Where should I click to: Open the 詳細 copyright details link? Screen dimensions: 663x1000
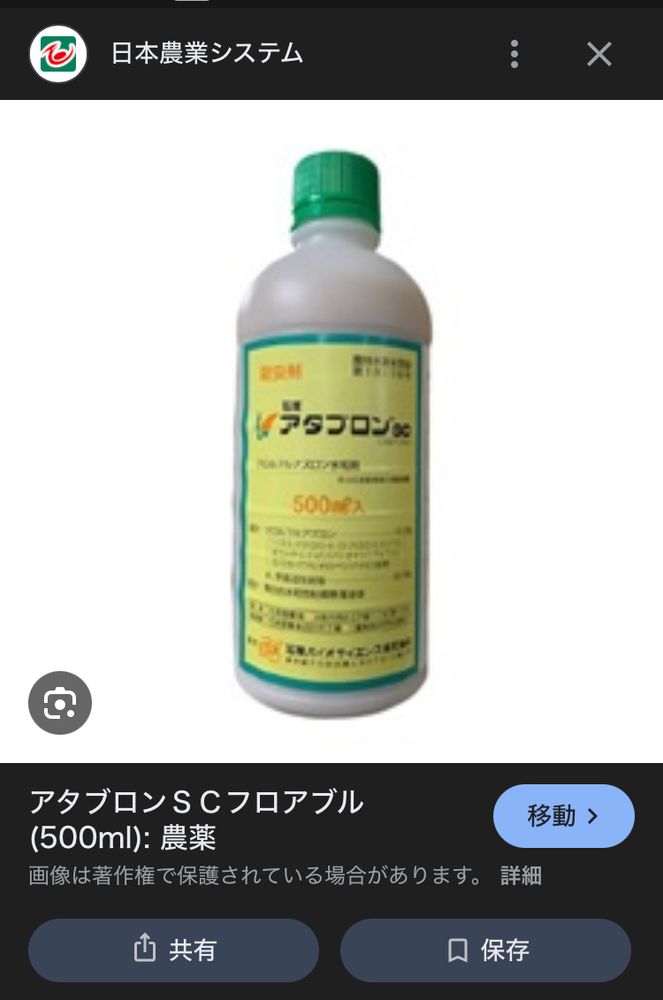(x=521, y=876)
